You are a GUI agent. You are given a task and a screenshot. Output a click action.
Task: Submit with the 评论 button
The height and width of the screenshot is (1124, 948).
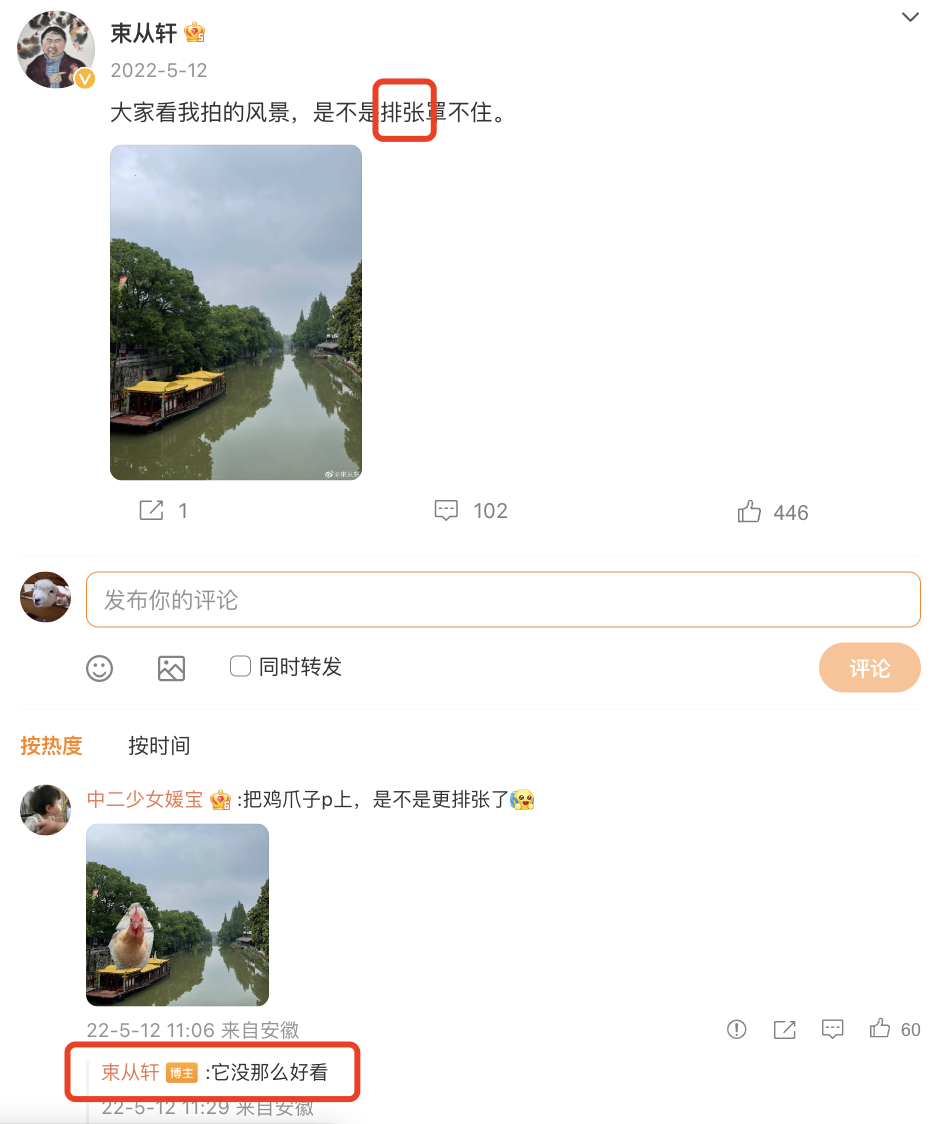(x=869, y=667)
